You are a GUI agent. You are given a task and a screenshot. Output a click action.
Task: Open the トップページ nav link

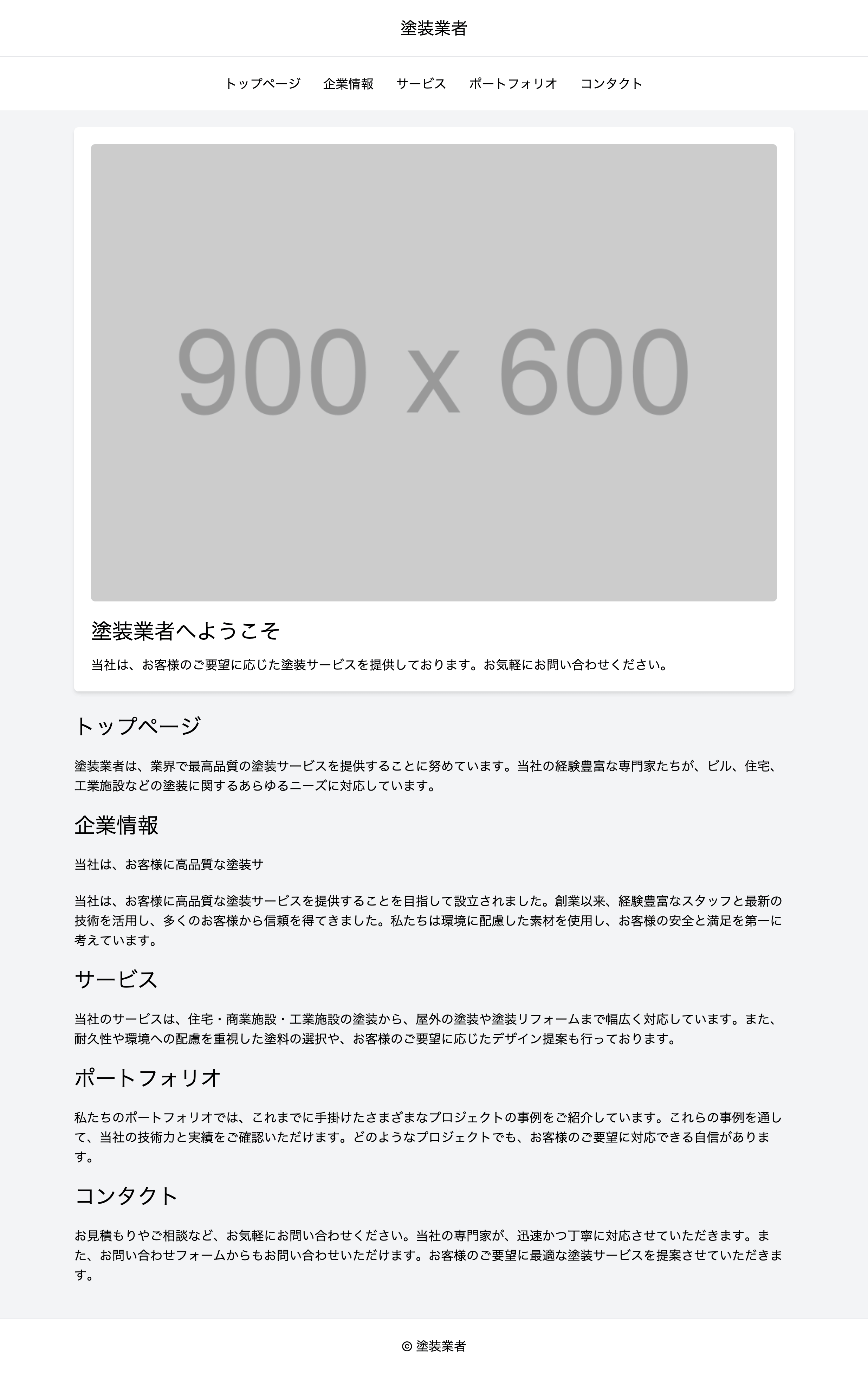262,84
